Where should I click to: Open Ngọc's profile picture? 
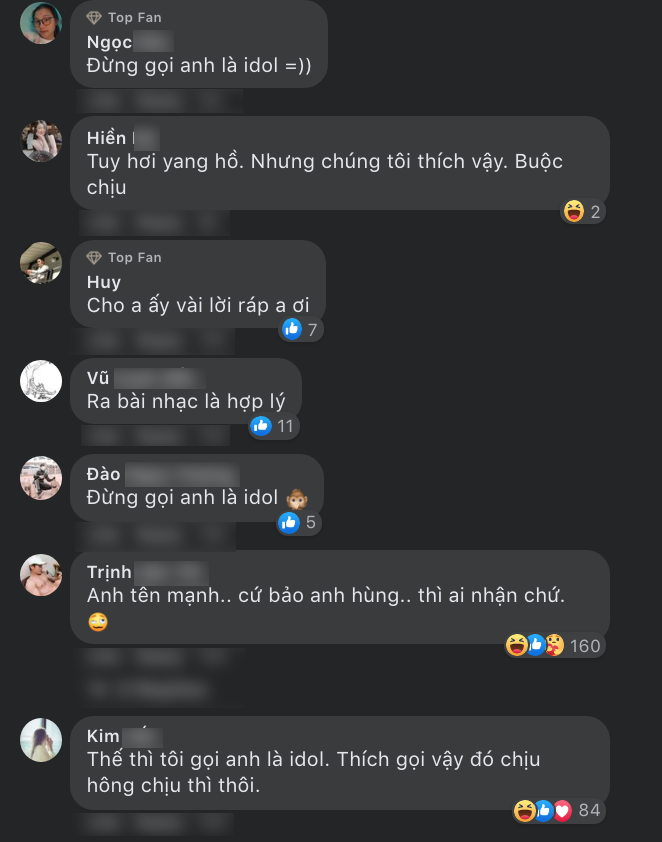point(41,23)
